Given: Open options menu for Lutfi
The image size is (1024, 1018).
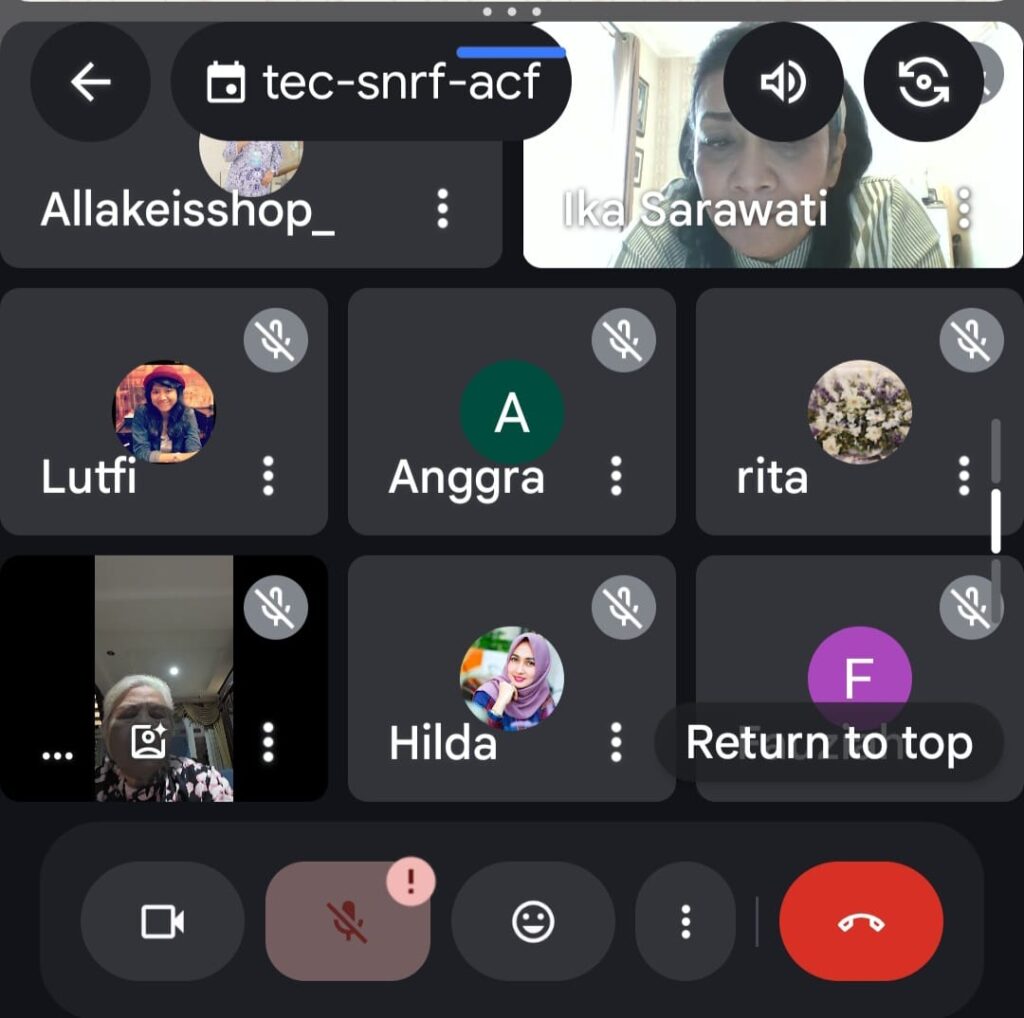Looking at the screenshot, I should point(268,476).
